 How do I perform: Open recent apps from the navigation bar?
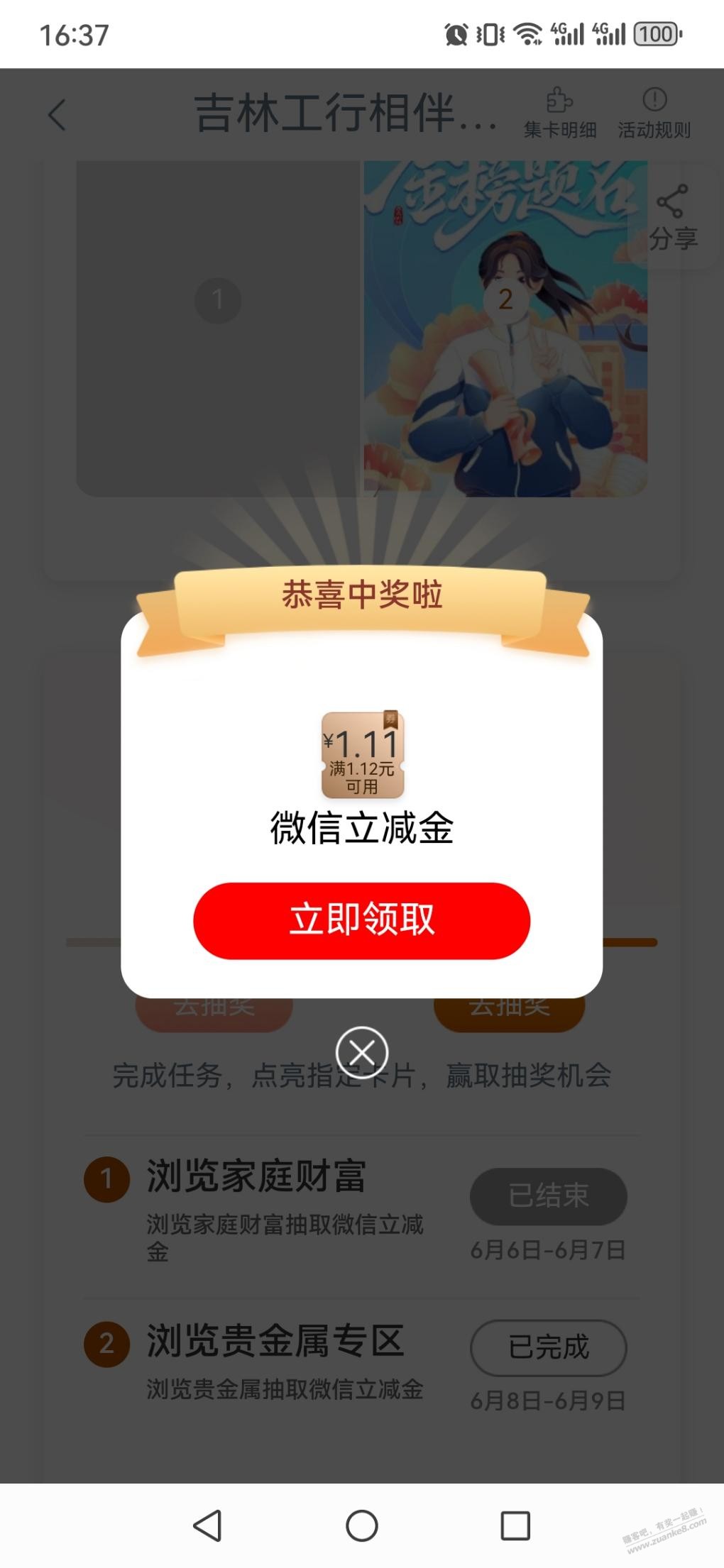[x=515, y=1525]
